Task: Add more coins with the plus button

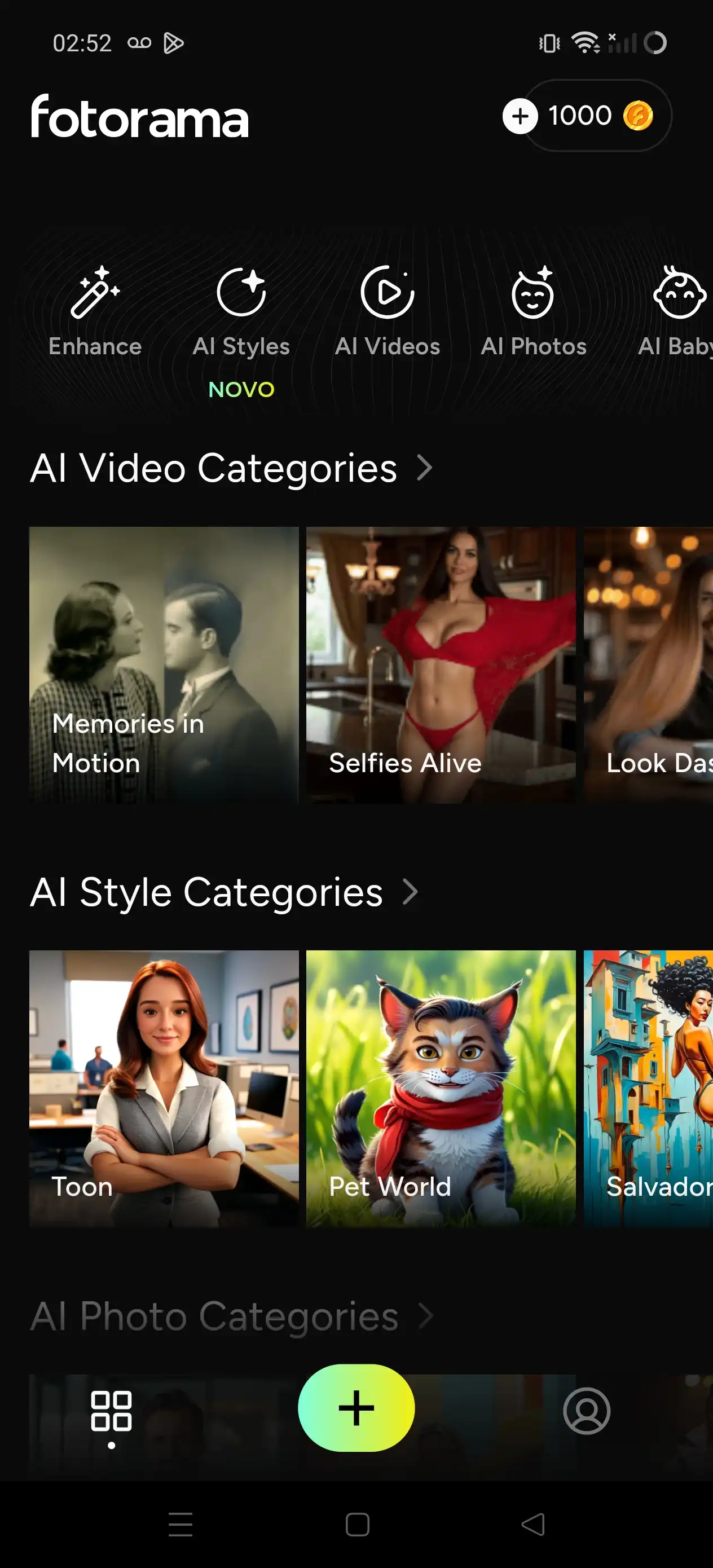Action: point(520,116)
